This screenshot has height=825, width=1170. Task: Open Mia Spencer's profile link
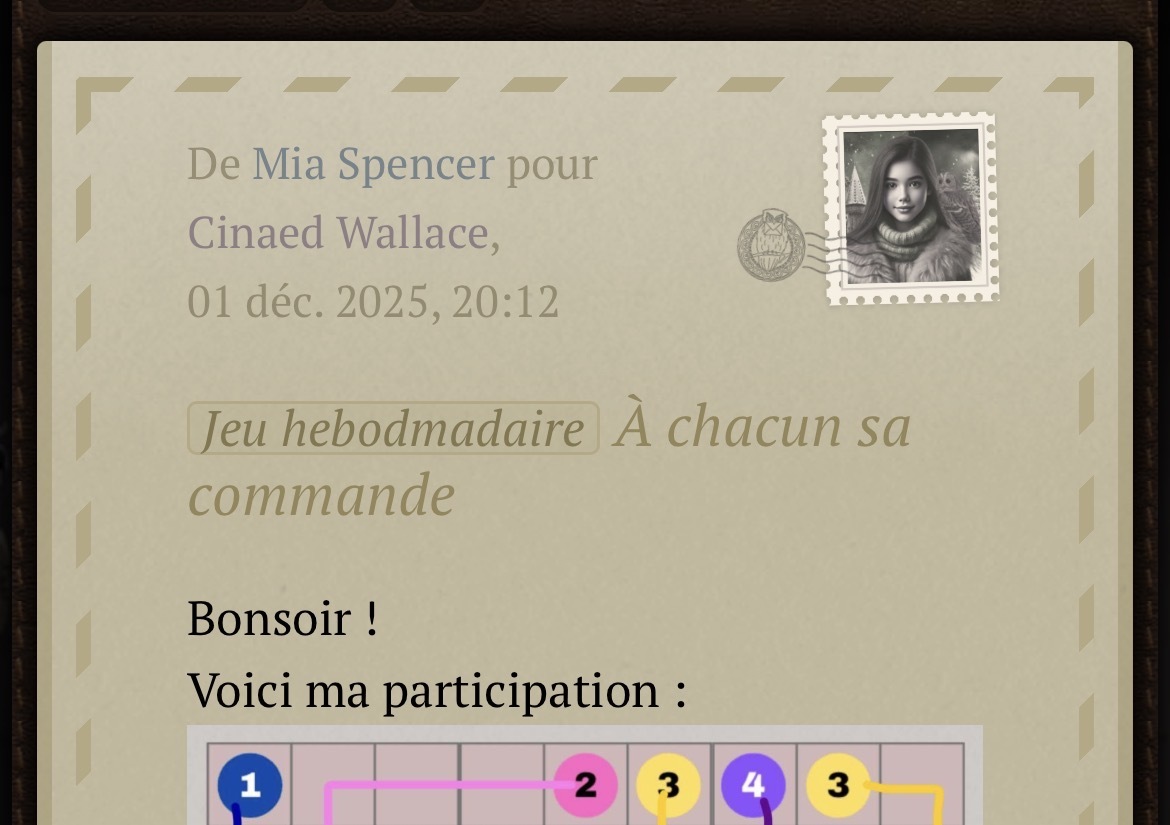[x=372, y=165]
